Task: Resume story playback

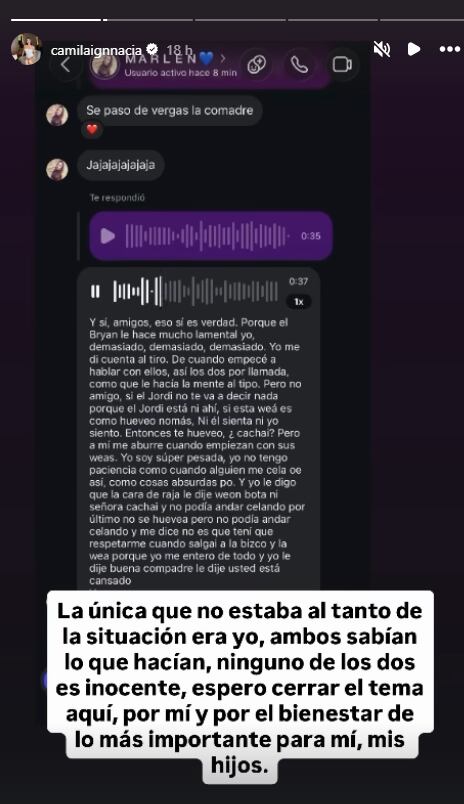Action: click(414, 49)
